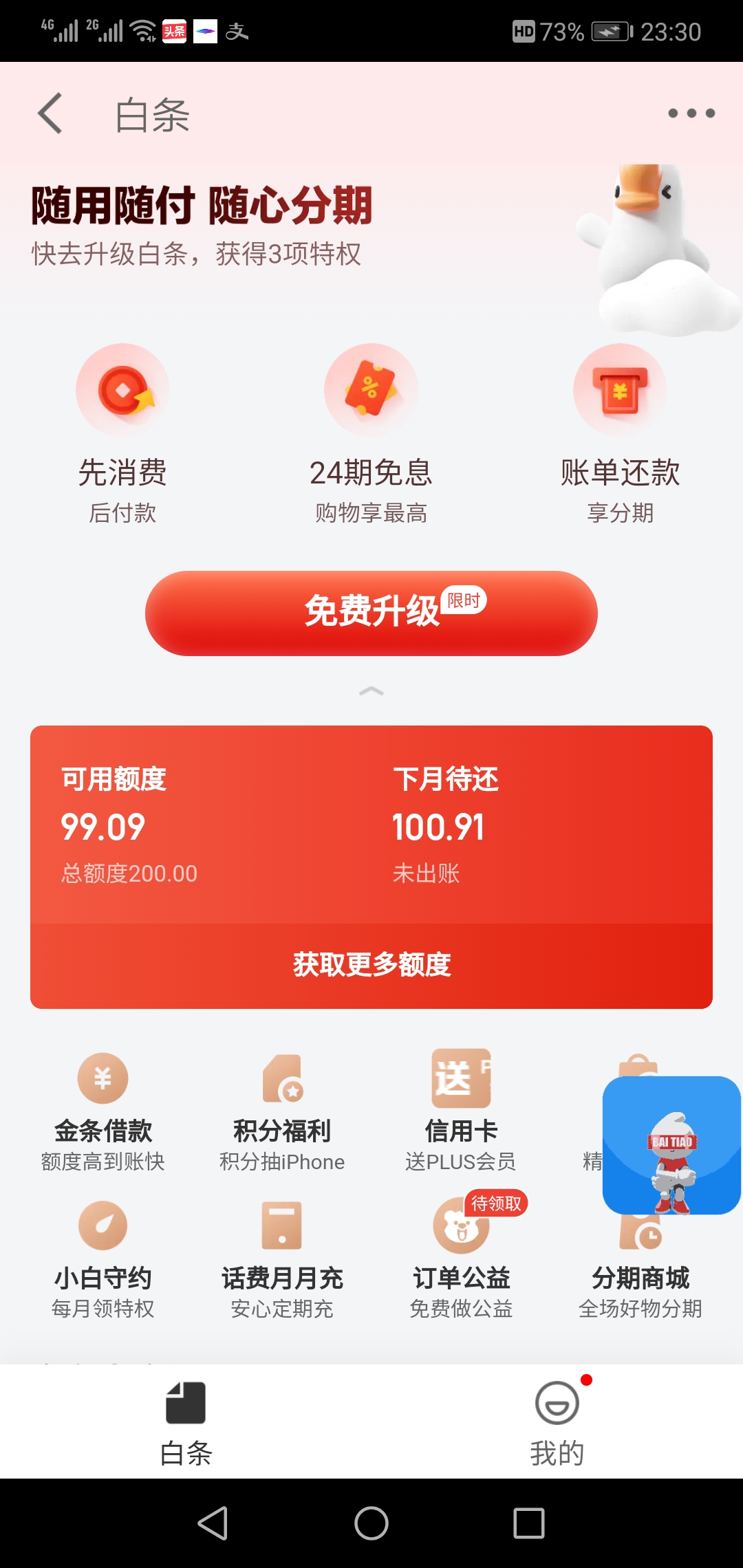
Task: Tap the 金条借款 icon
Action: click(102, 1080)
